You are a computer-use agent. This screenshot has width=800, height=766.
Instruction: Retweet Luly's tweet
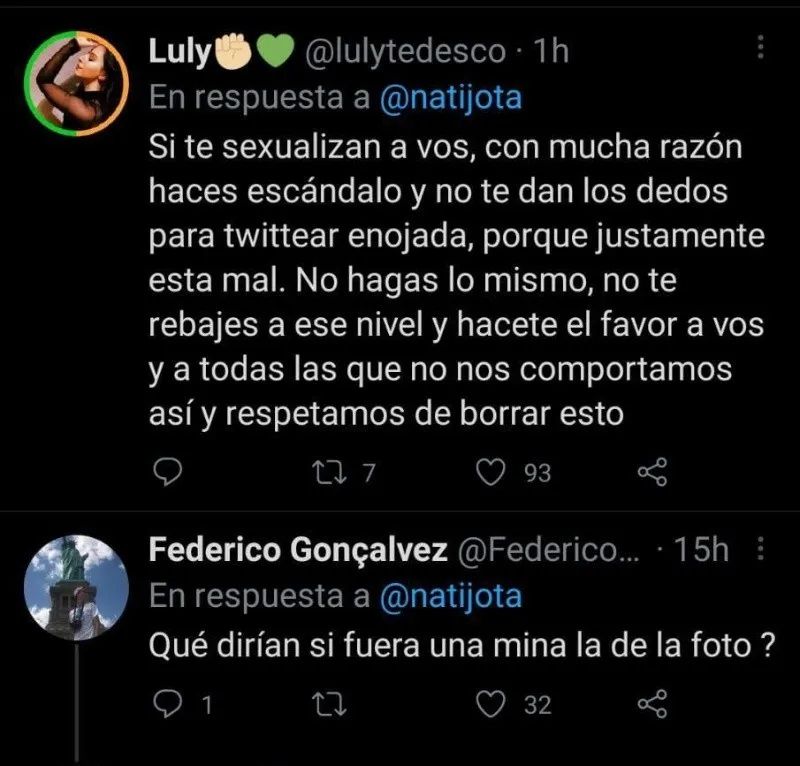click(326, 473)
